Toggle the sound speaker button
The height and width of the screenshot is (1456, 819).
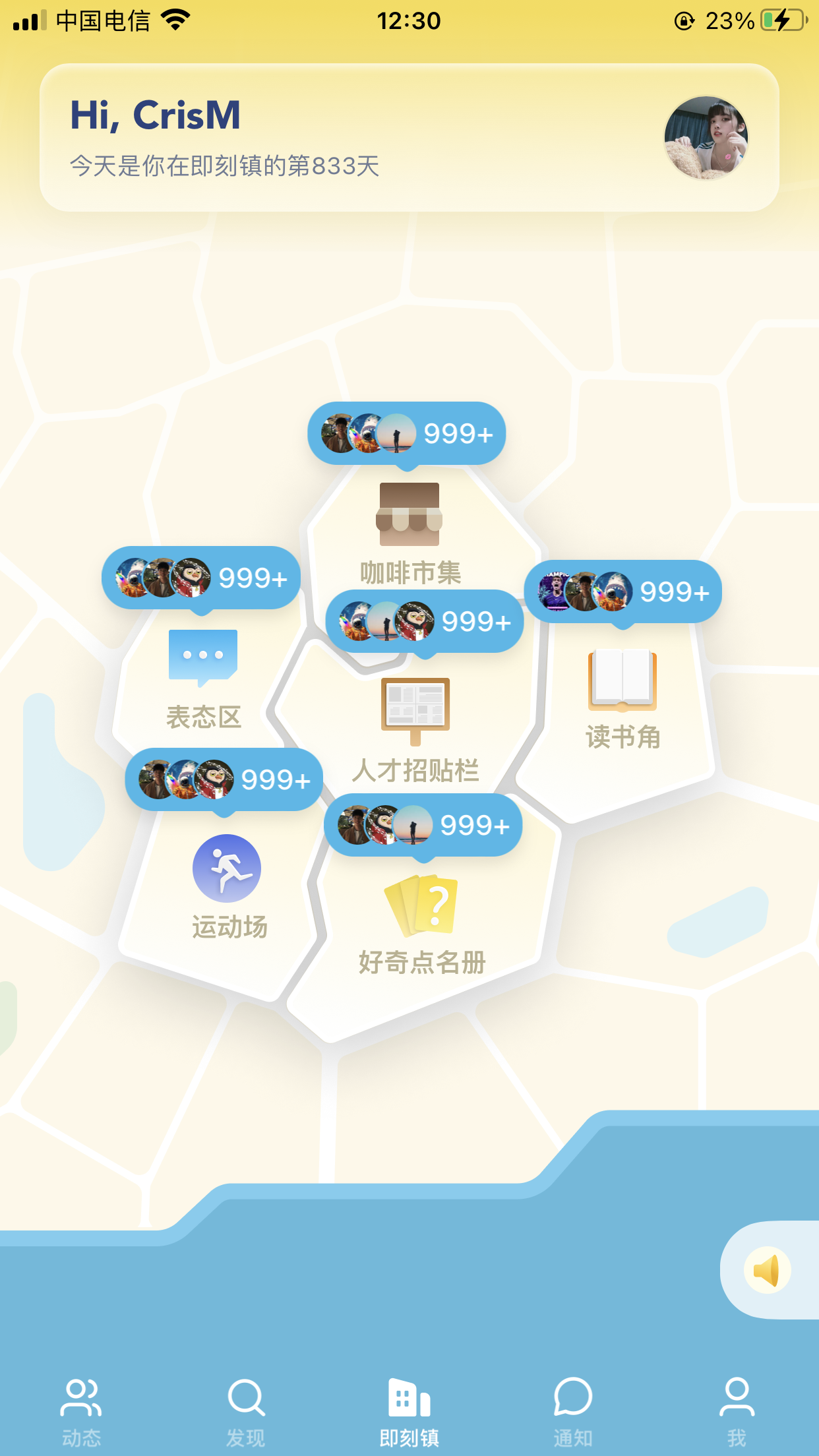point(767,1270)
